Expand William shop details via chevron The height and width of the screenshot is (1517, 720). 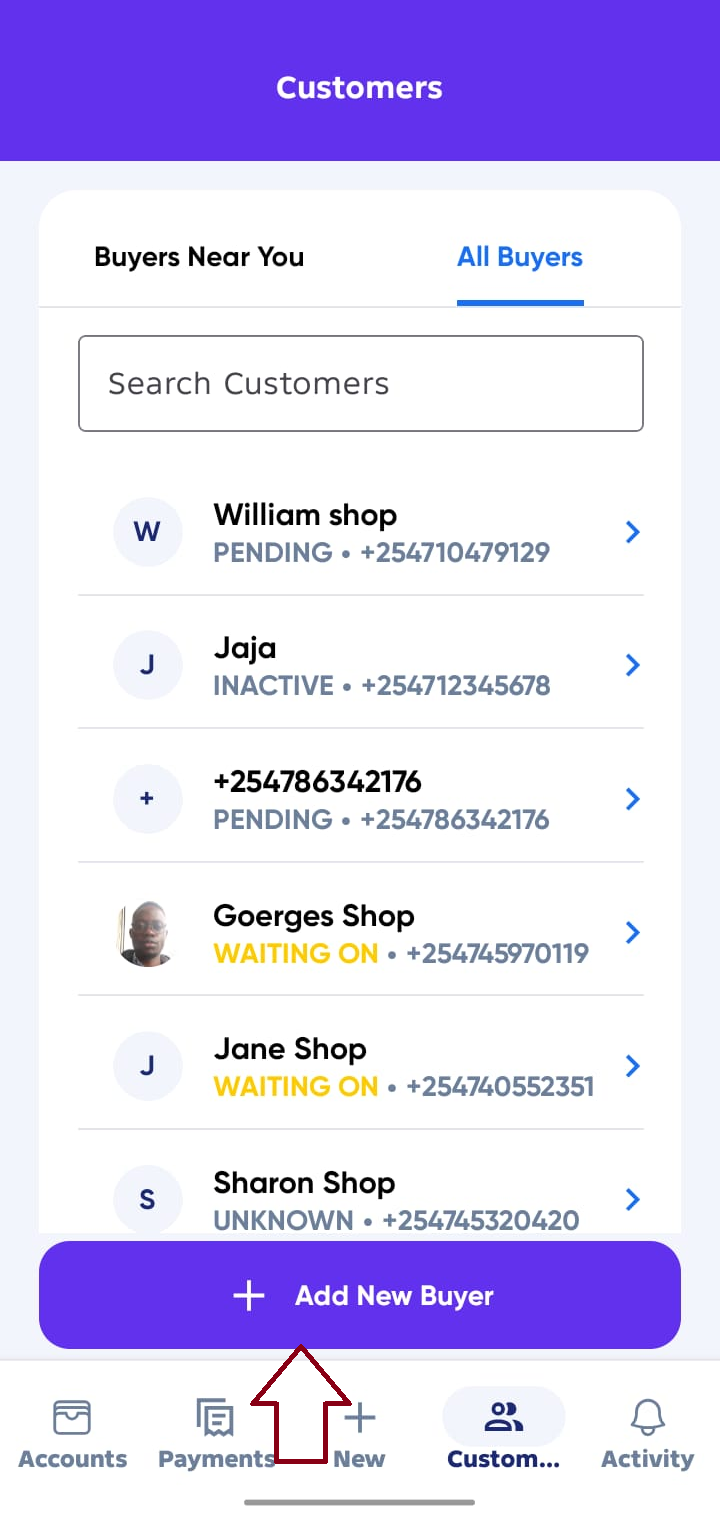632,532
